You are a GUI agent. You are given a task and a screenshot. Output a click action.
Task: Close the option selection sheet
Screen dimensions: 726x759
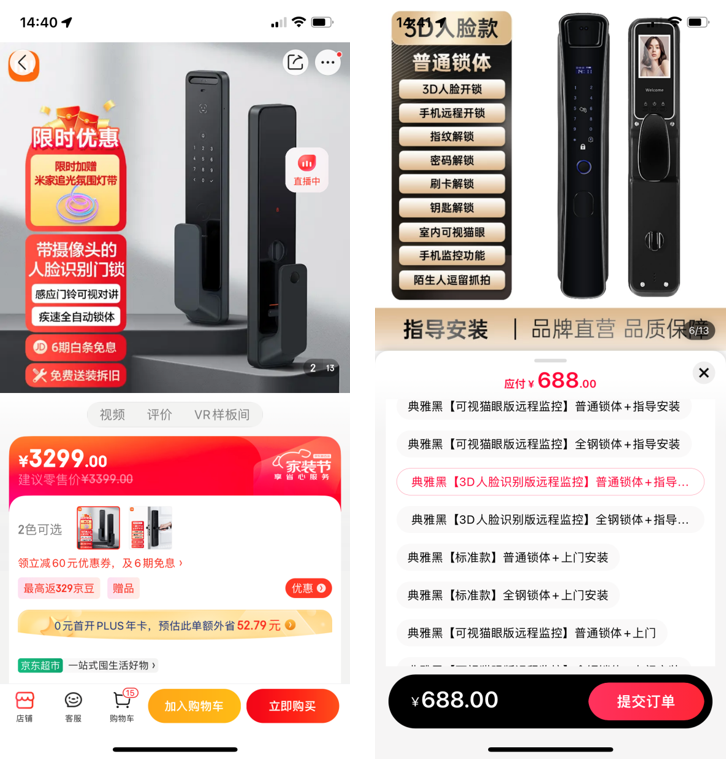pyautogui.click(x=704, y=373)
